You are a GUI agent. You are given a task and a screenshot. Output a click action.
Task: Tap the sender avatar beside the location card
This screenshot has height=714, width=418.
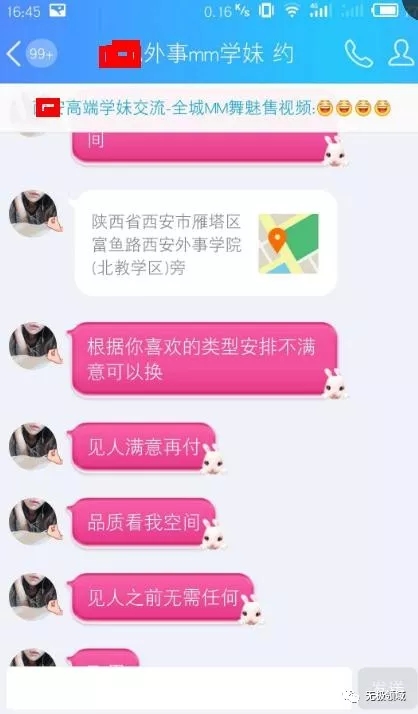[34, 213]
